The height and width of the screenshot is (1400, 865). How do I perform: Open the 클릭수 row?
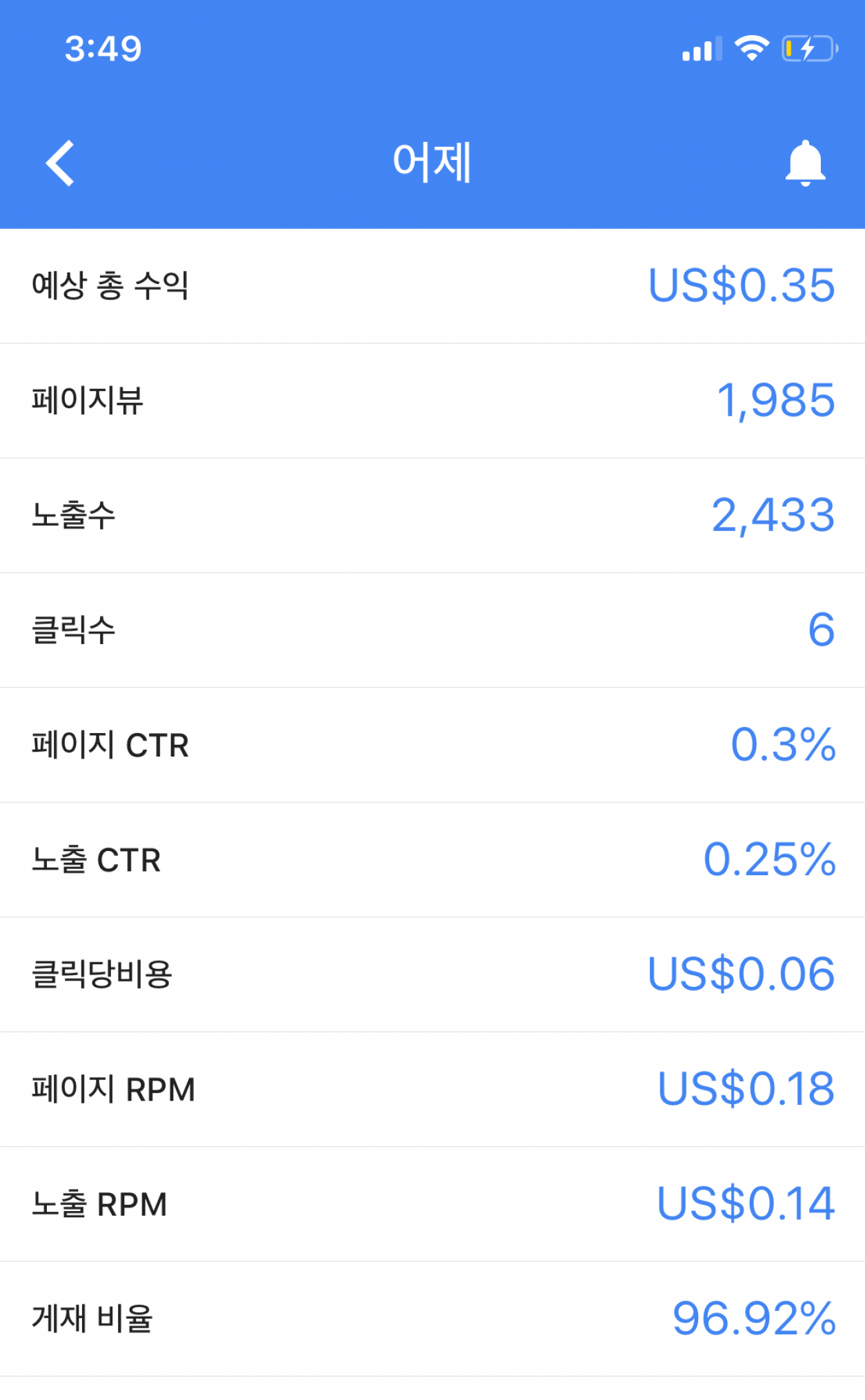tap(432, 630)
